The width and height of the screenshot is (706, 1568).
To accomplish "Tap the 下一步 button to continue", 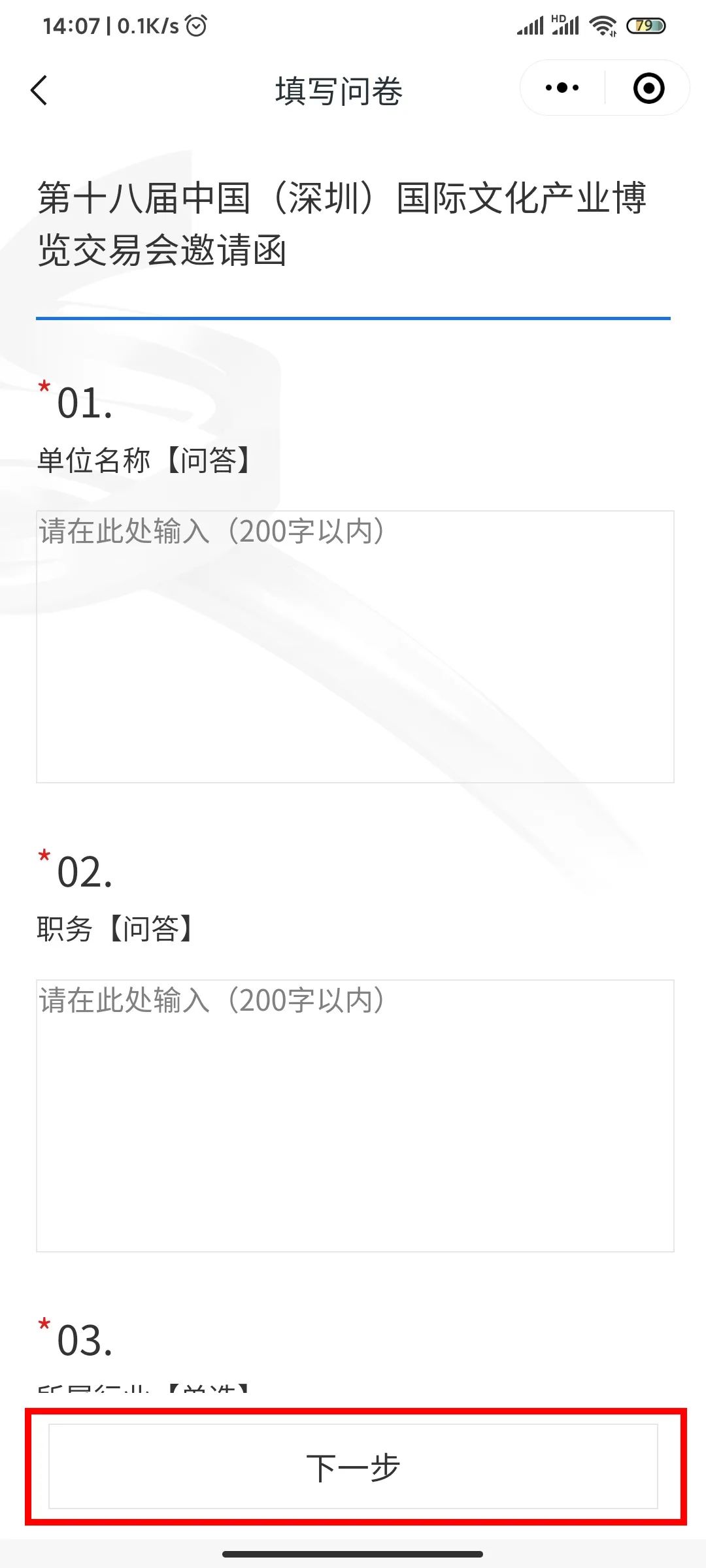I will pos(353,1467).
